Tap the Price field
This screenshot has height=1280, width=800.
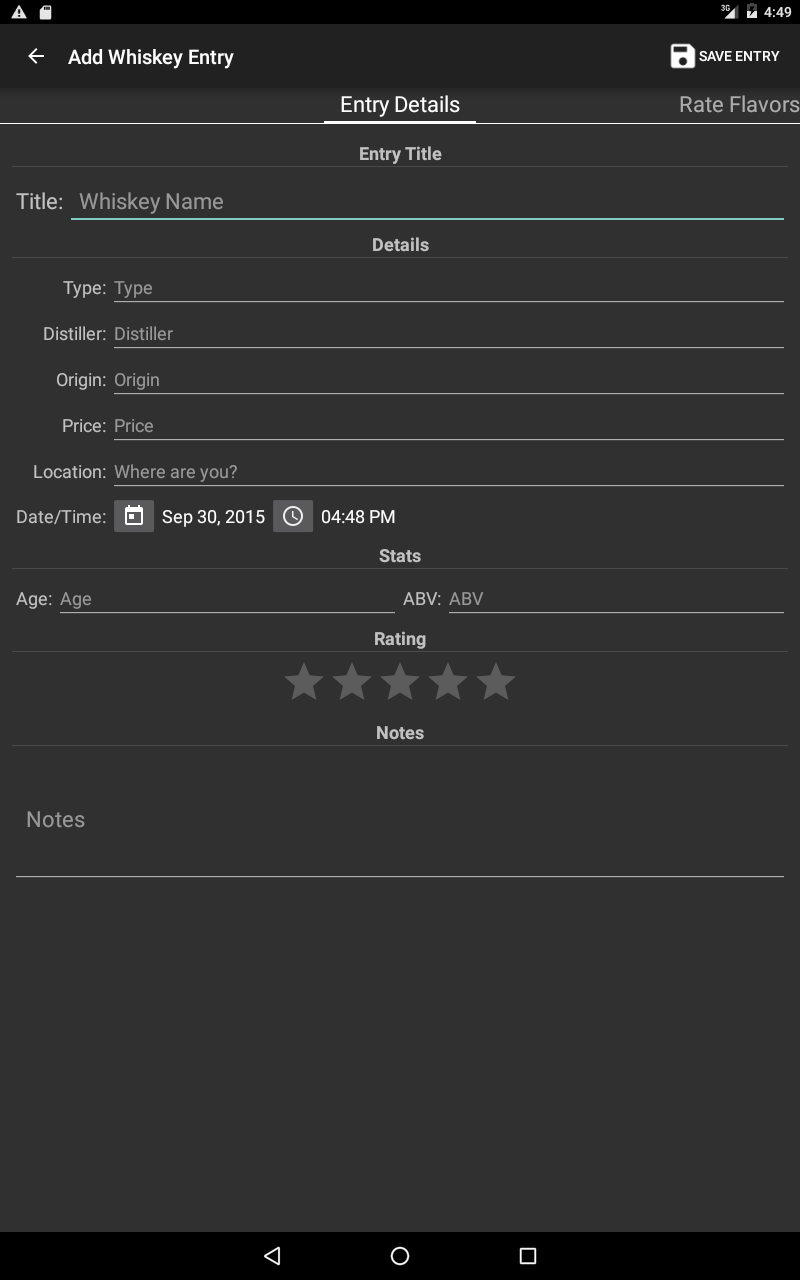447,426
